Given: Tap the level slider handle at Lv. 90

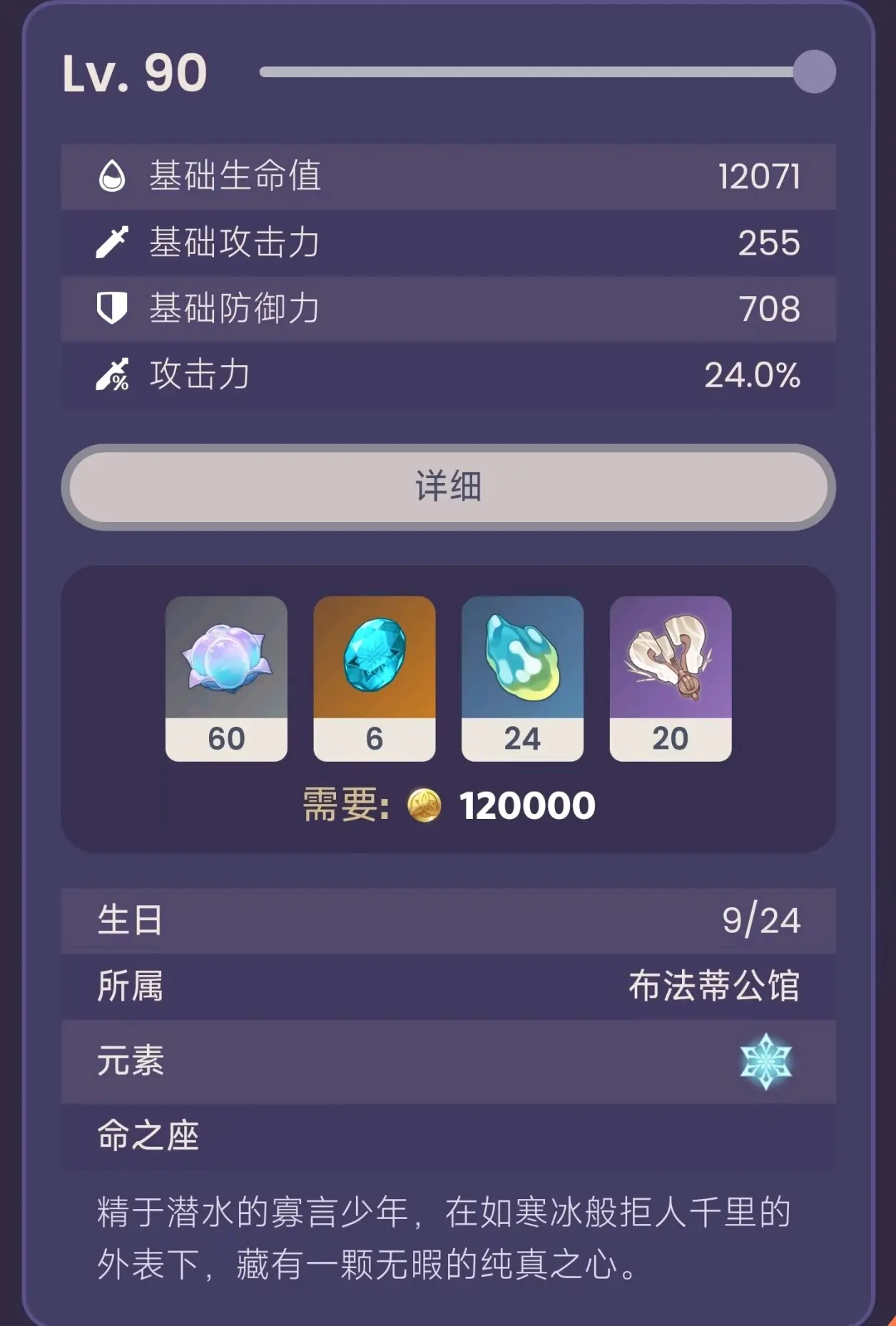Looking at the screenshot, I should coord(814,72).
